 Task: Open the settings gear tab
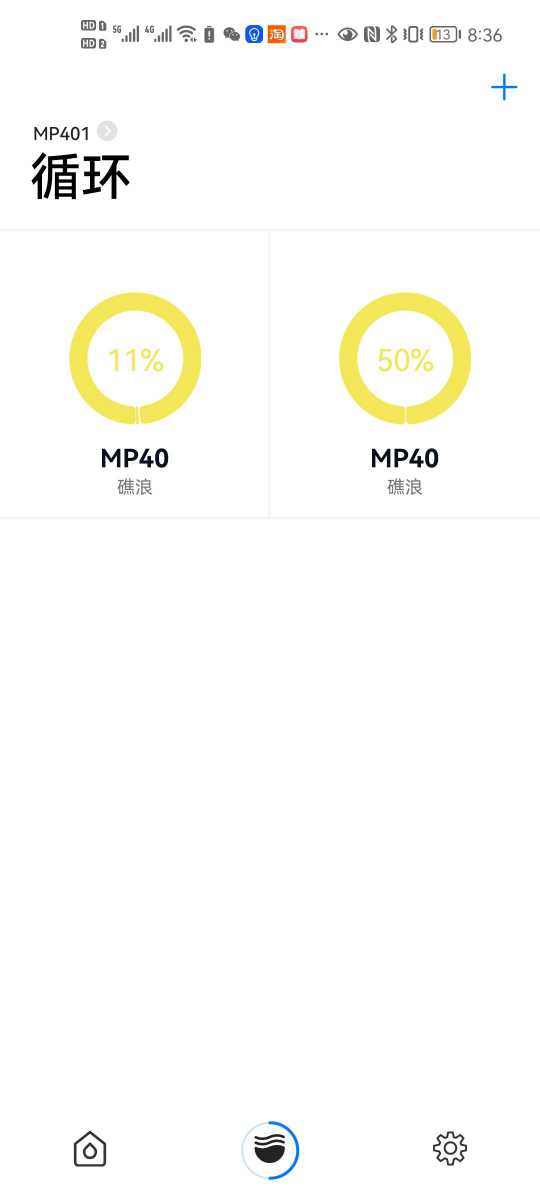pyautogui.click(x=450, y=1149)
